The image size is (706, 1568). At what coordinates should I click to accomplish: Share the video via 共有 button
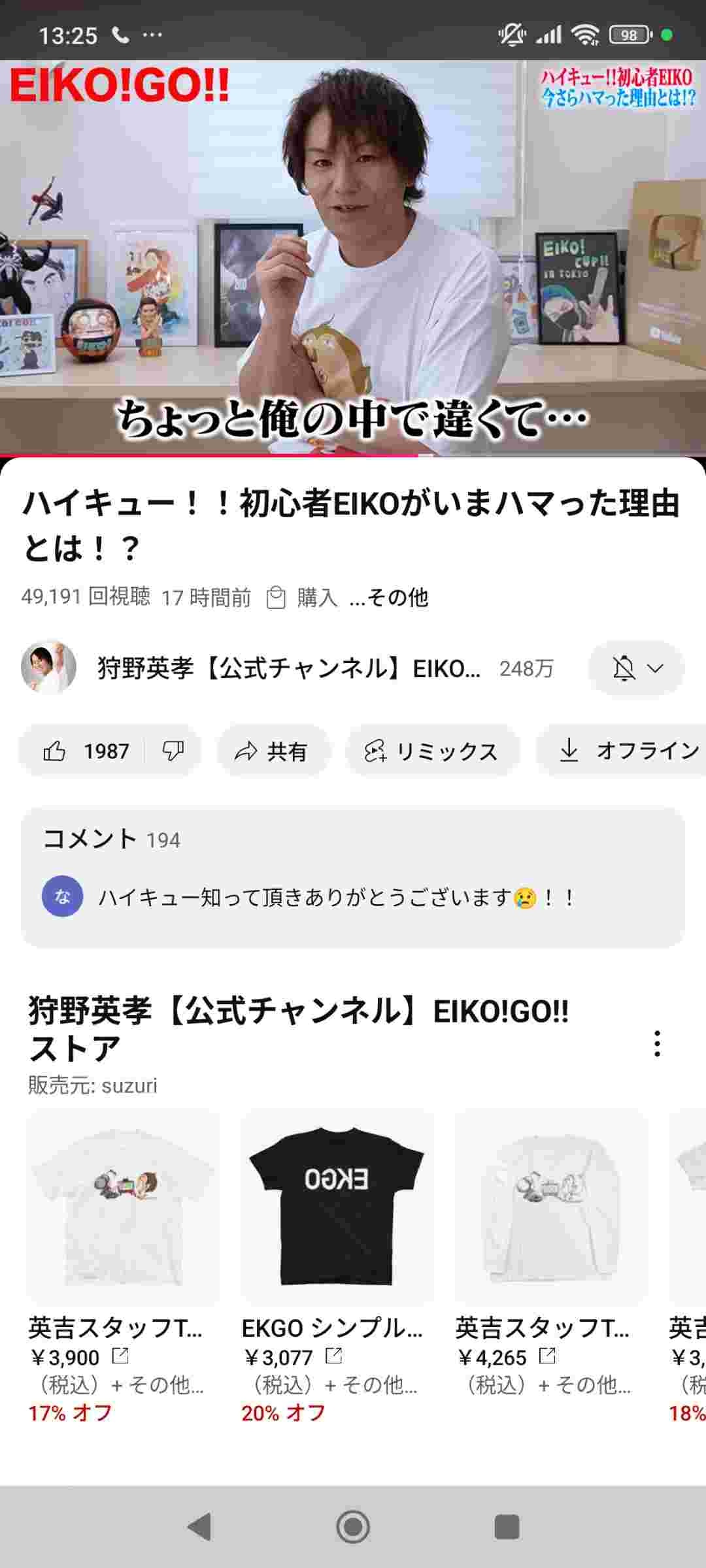272,751
